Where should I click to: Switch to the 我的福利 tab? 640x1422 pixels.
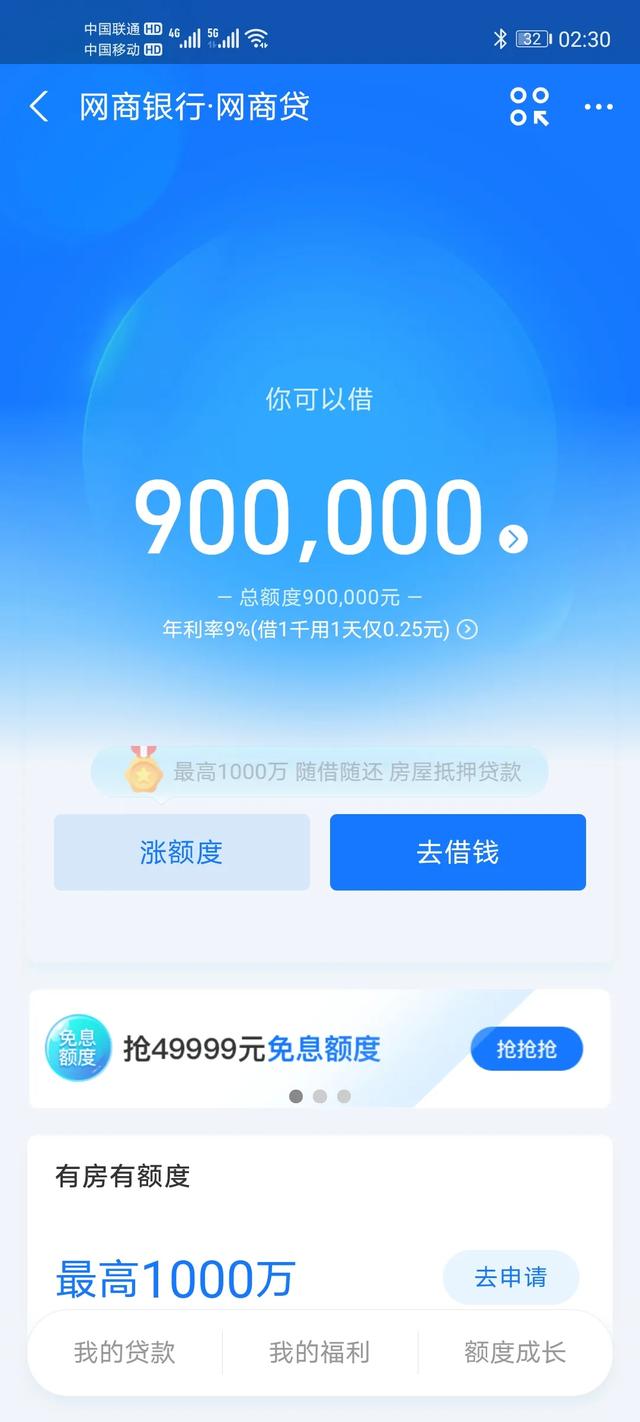pyautogui.click(x=320, y=1353)
